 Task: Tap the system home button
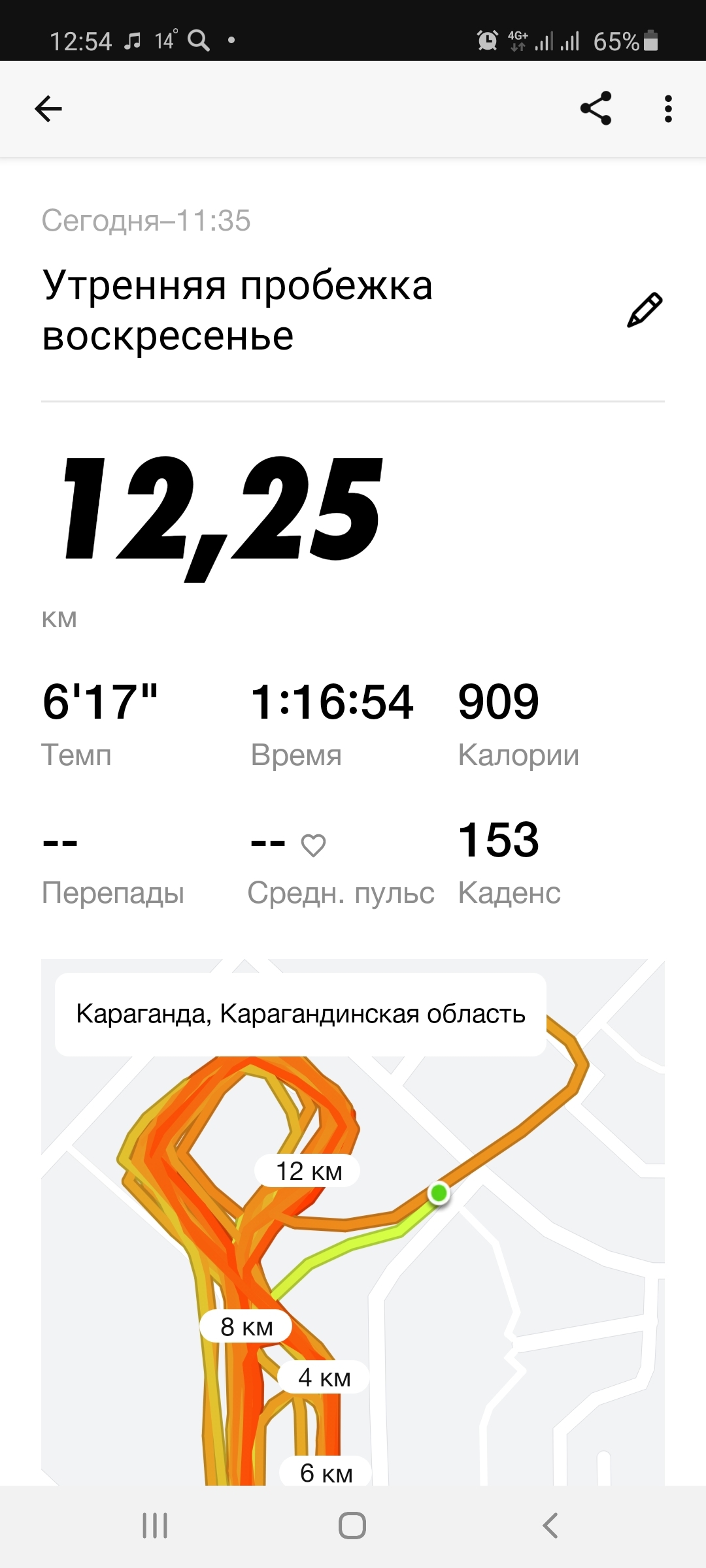352,1526
